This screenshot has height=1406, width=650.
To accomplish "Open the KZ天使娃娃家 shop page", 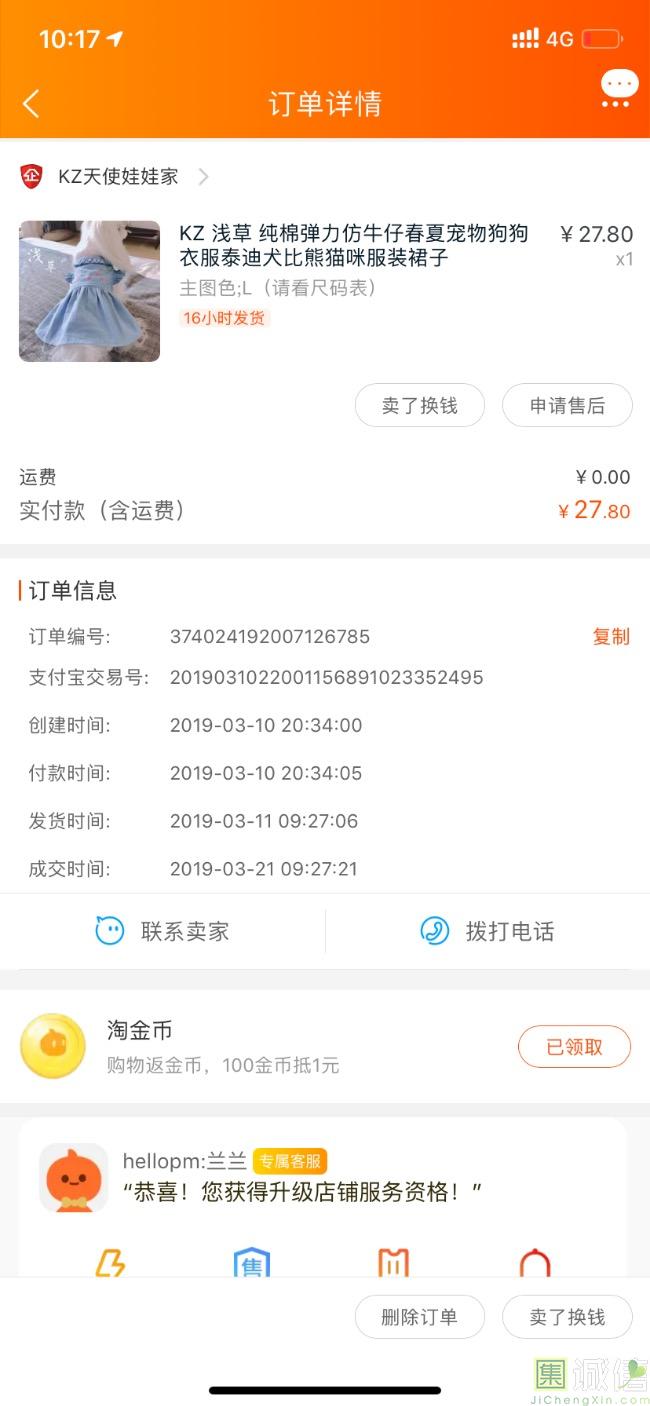I will click(118, 177).
